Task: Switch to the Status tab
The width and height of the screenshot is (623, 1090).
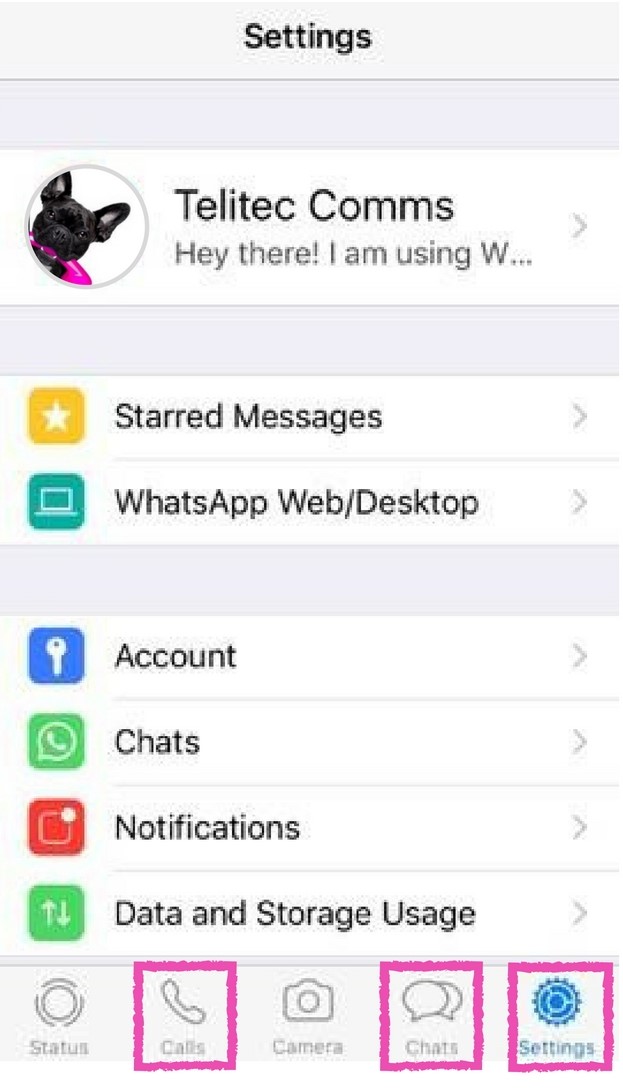Action: coord(59,1016)
